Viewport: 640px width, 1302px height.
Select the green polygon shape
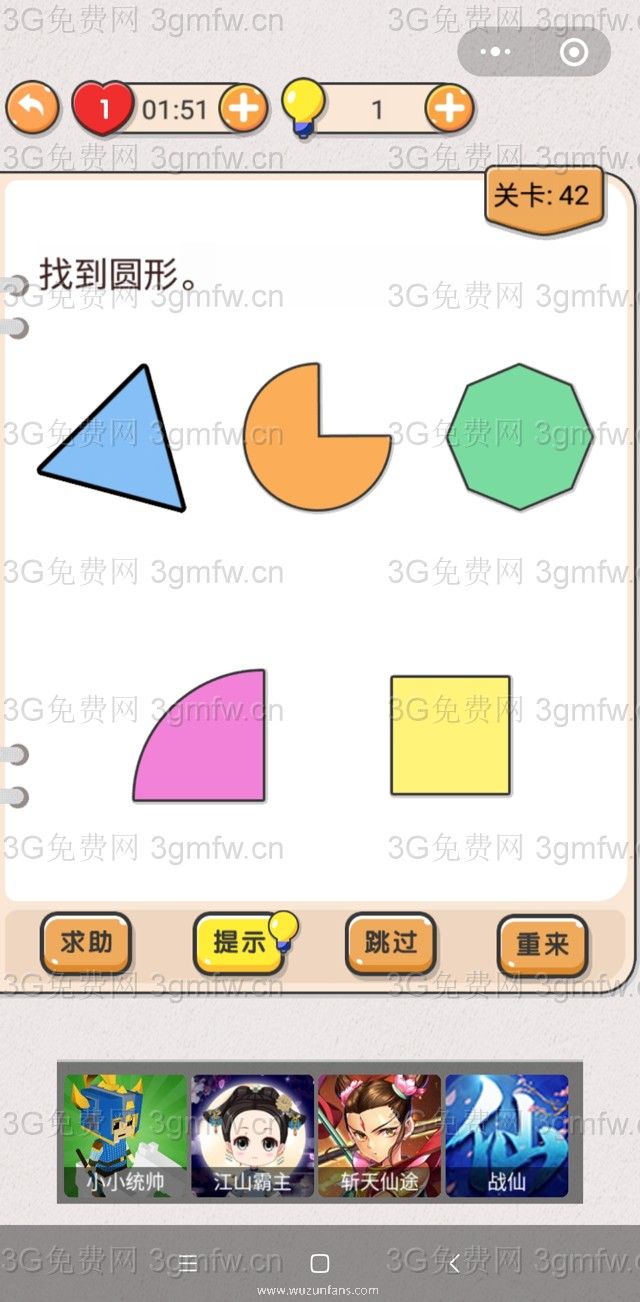520,437
